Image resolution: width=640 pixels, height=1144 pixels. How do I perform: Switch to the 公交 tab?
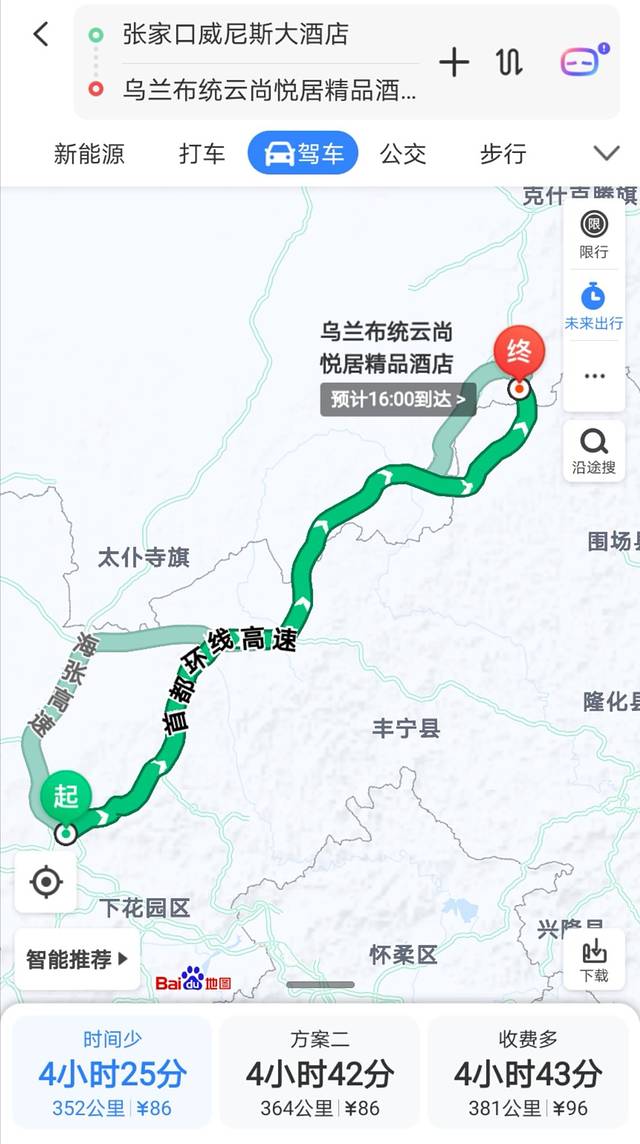[x=403, y=154]
